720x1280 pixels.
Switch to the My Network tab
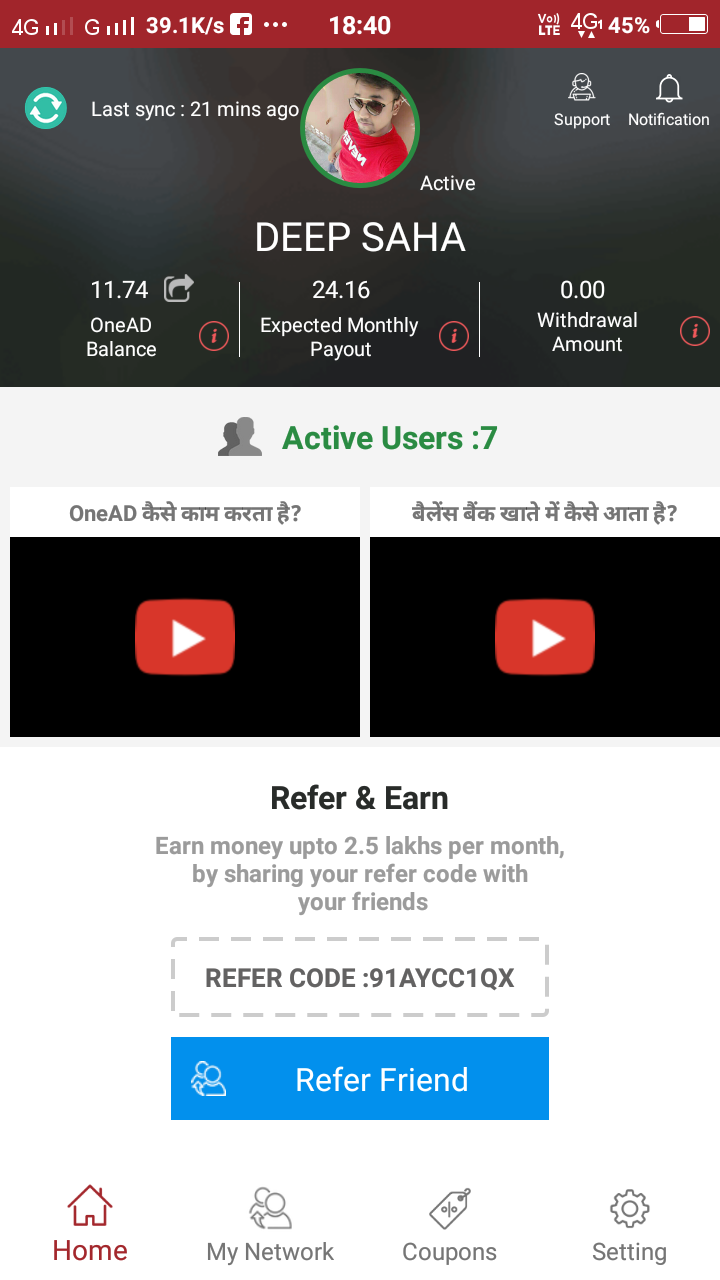[270, 1224]
